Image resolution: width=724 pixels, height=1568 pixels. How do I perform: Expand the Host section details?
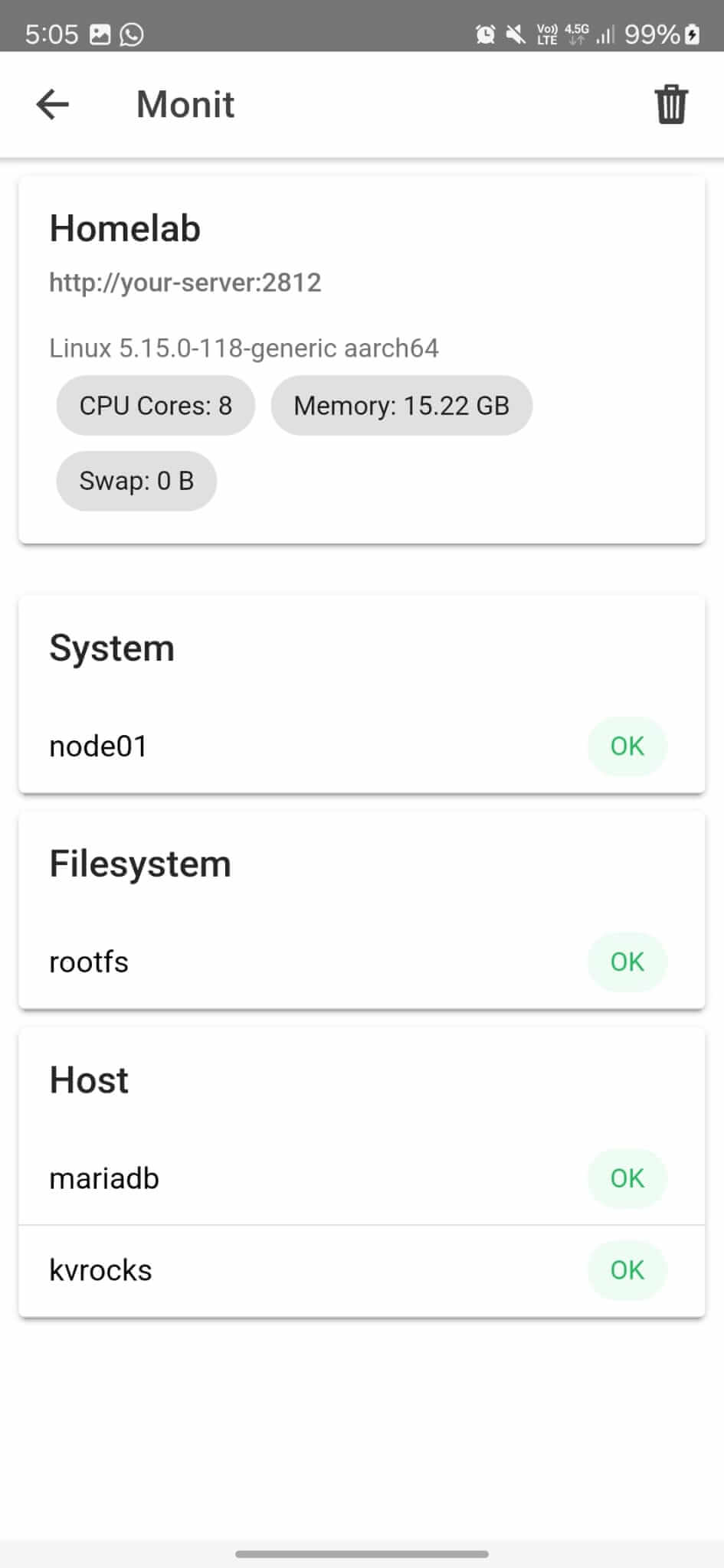(x=88, y=1080)
